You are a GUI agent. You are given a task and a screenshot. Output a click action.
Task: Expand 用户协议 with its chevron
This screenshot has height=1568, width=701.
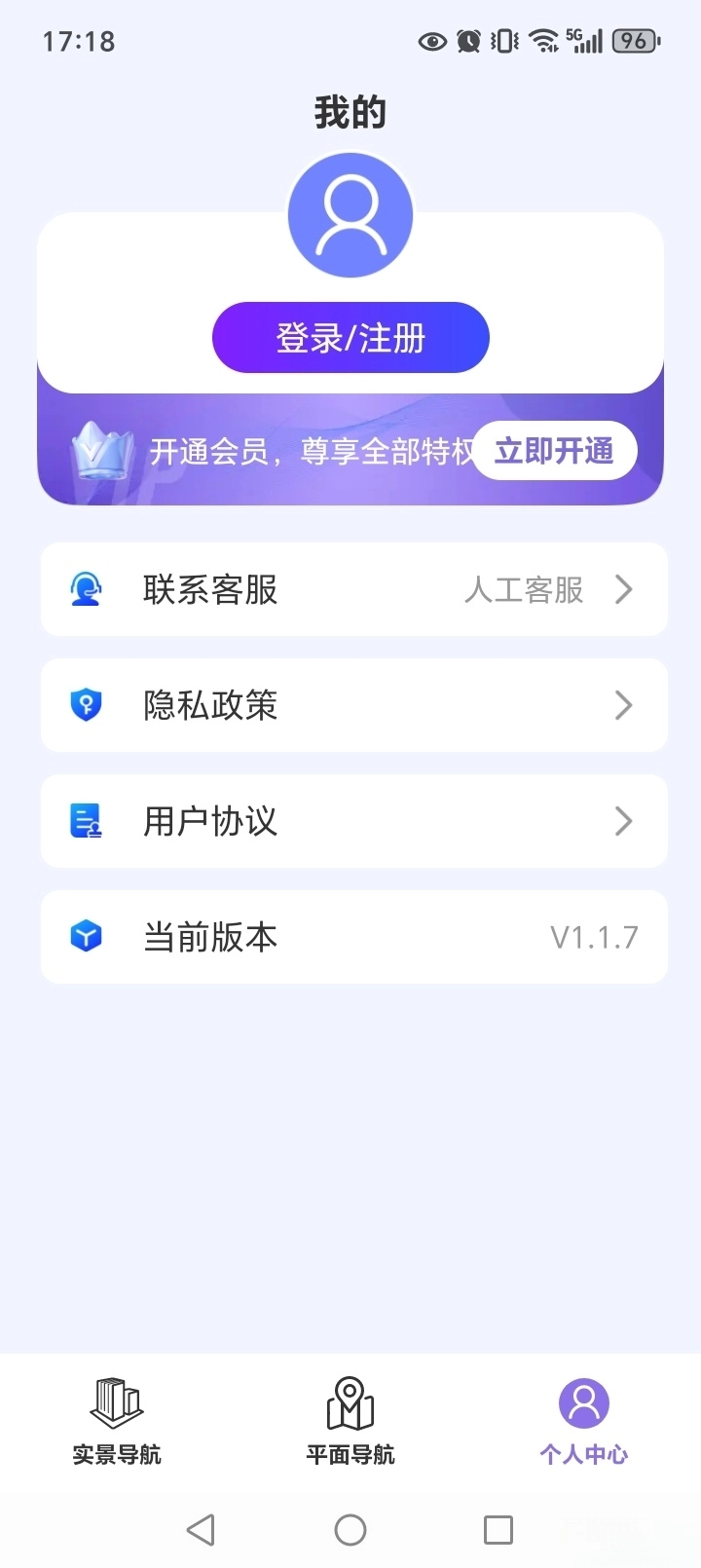click(x=623, y=821)
